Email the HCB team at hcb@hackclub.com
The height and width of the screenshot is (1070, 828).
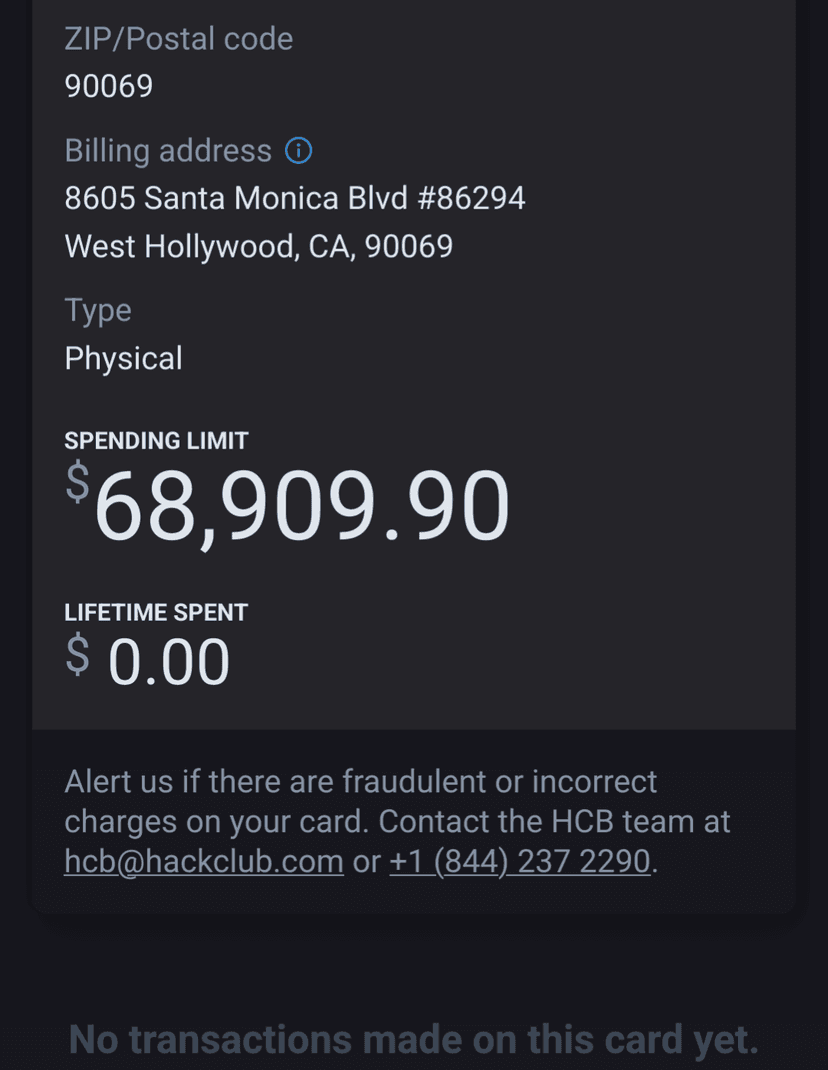[203, 861]
